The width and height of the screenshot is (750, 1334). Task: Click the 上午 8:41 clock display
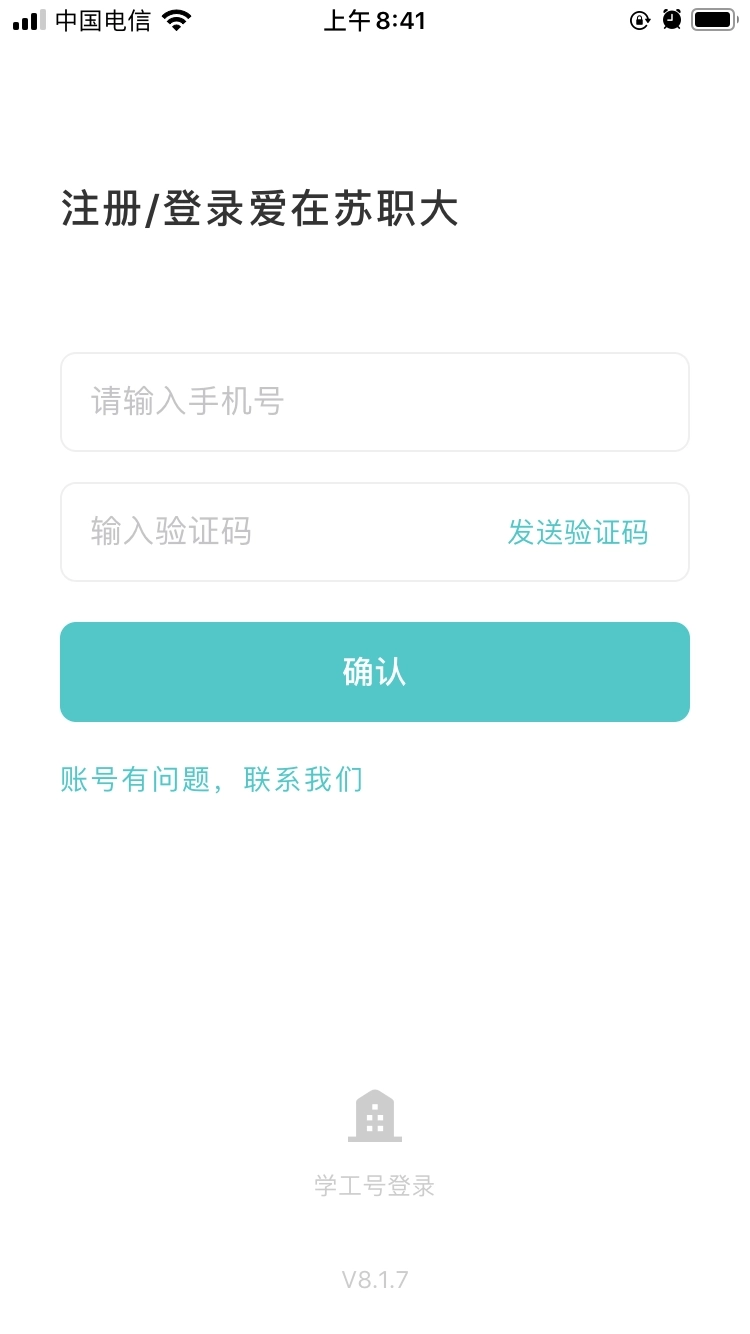(x=375, y=20)
